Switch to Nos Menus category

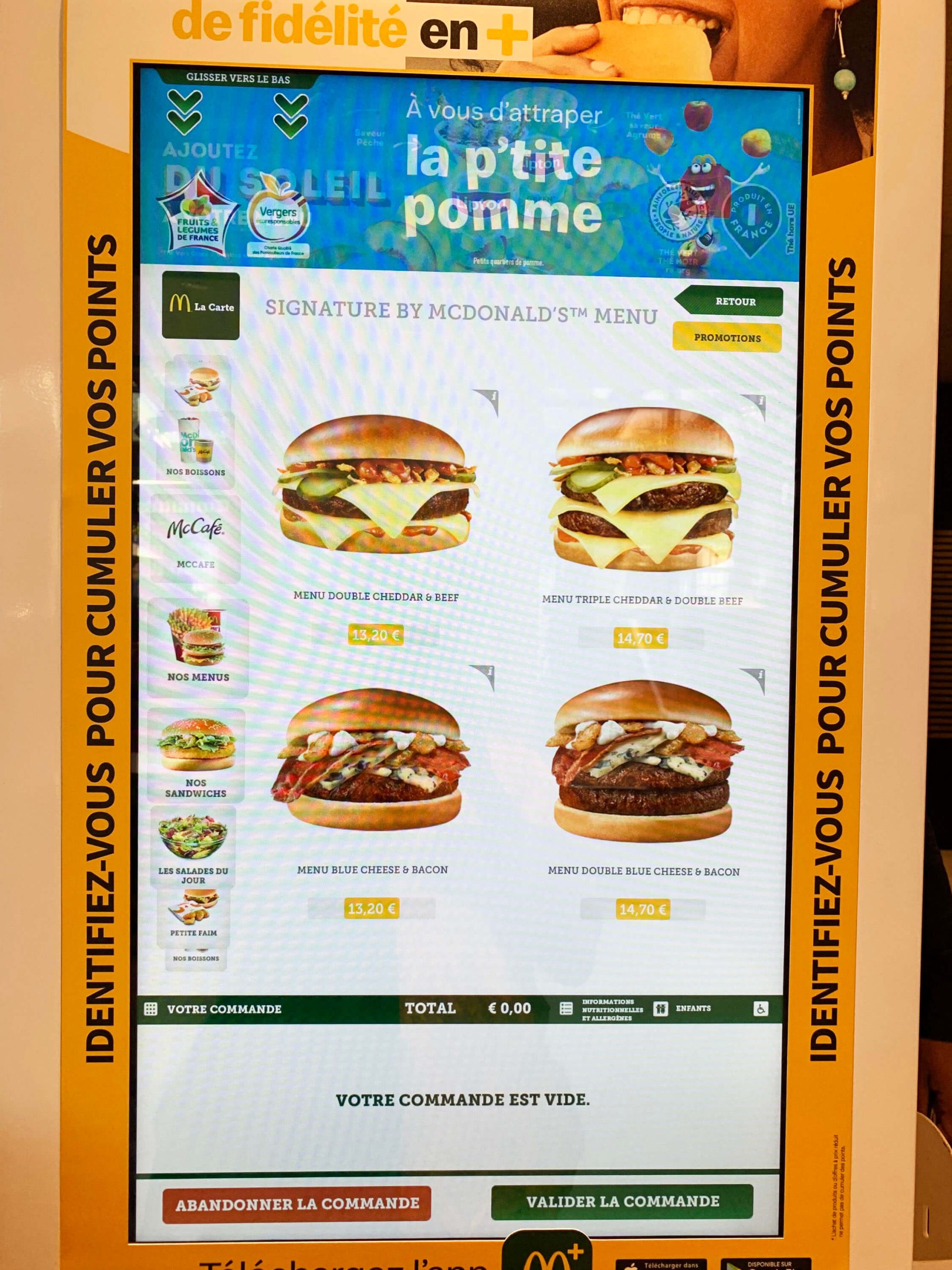point(198,647)
